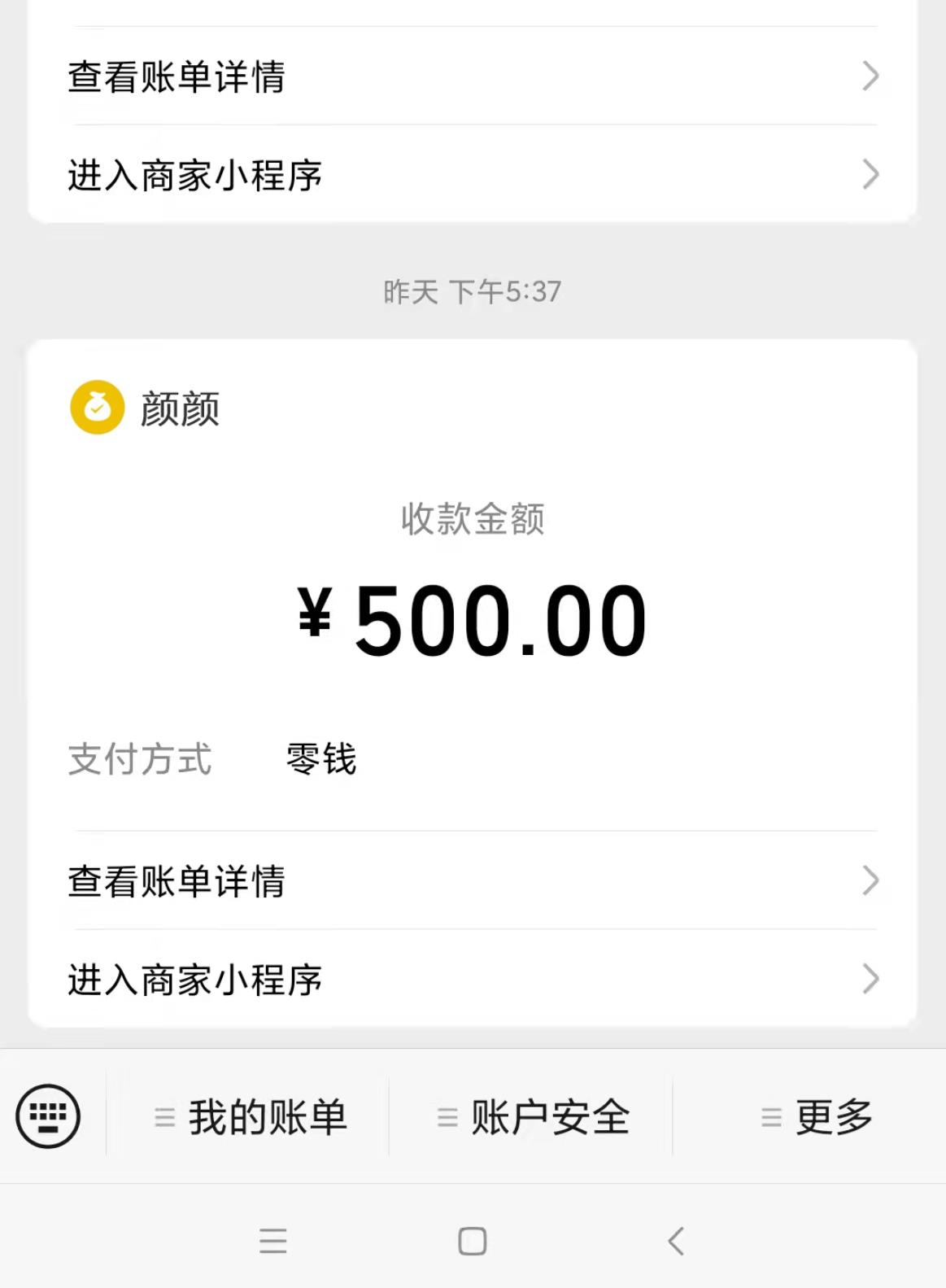This screenshot has width=946, height=1288.
Task: Open the 更多 menu
Action: pos(816,1117)
